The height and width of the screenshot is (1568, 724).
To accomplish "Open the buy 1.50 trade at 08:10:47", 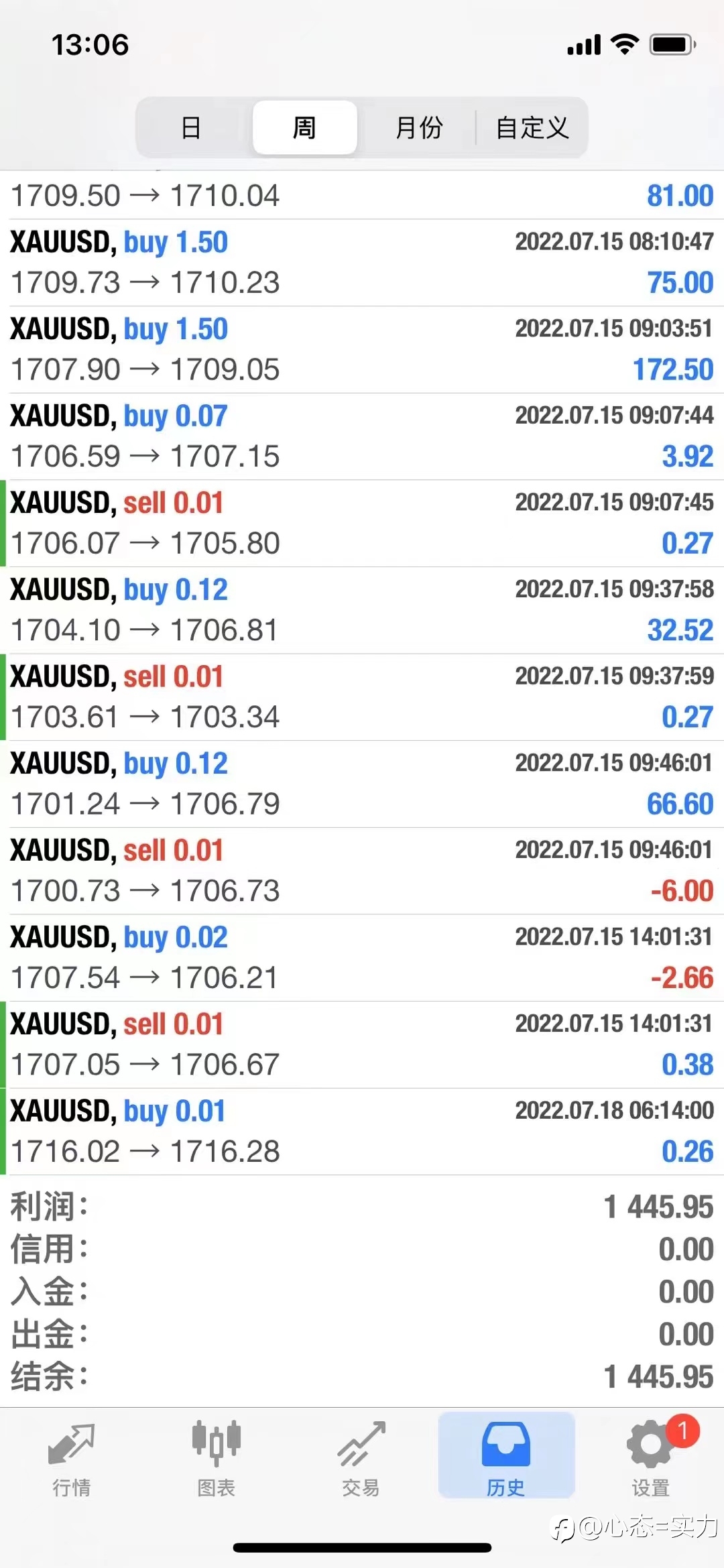I will coord(362,263).
